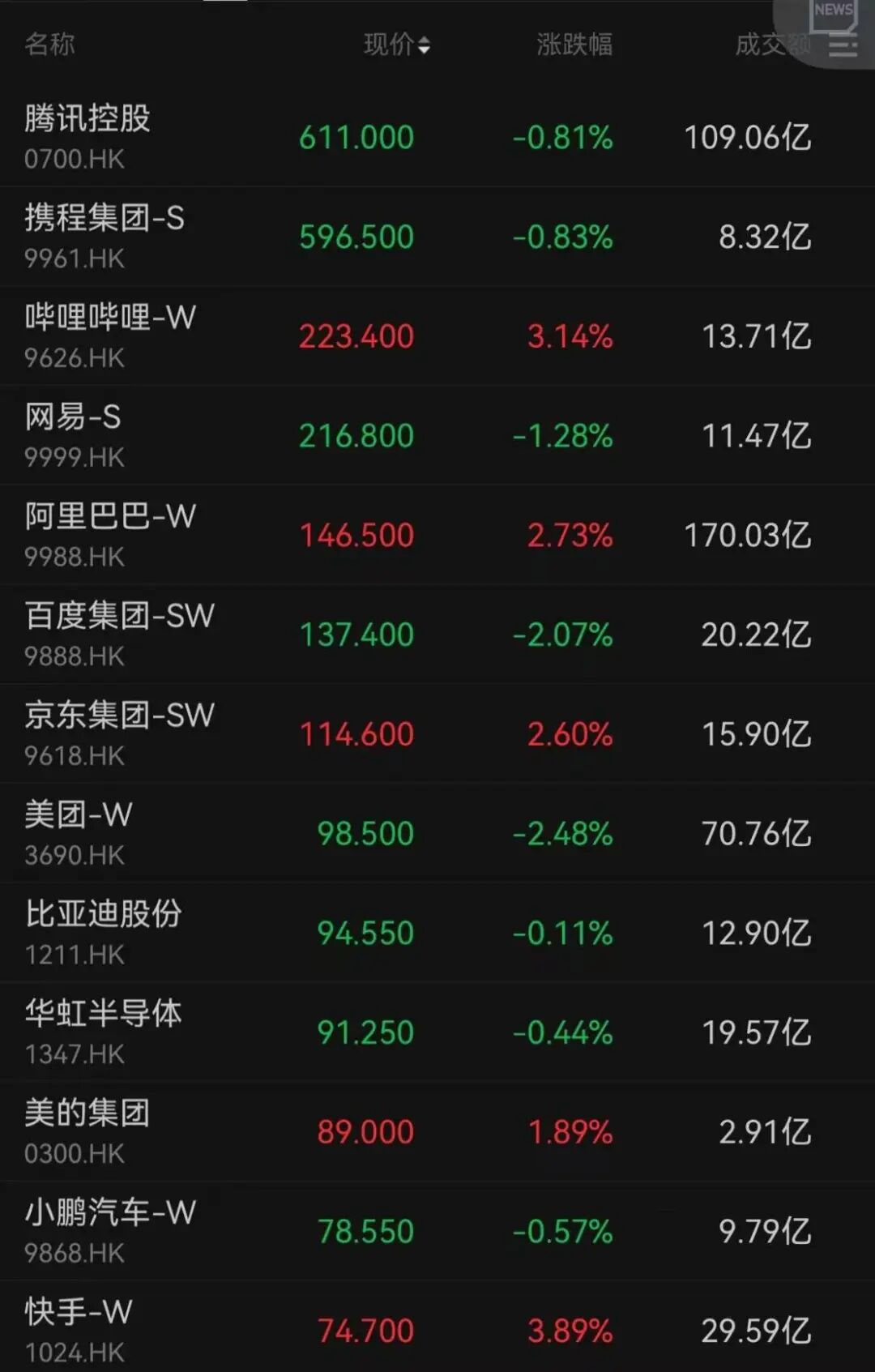Image resolution: width=875 pixels, height=1372 pixels.
Task: Sort list by 现价 column
Action: tap(396, 44)
